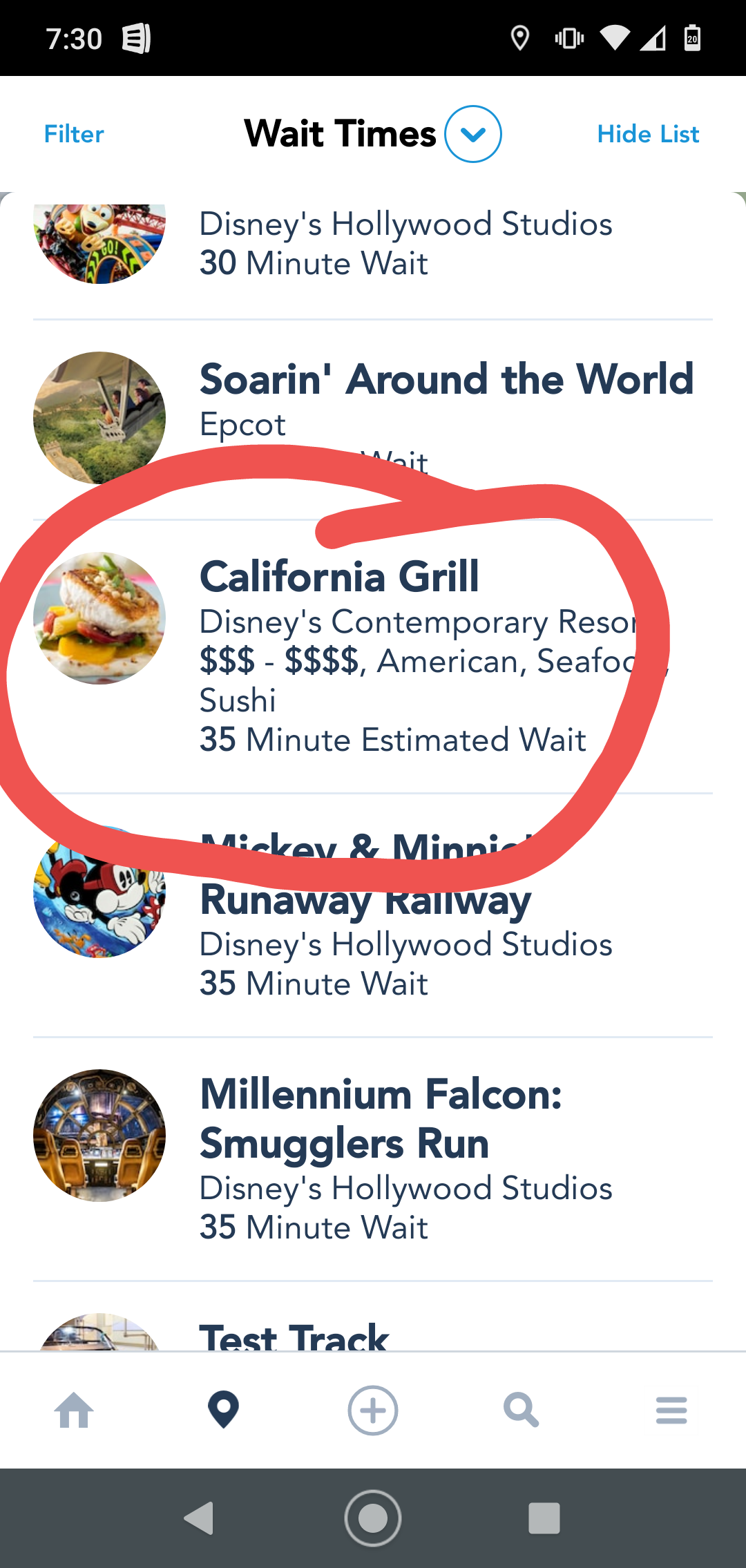
Task: Tap Hide List to show map
Action: coord(648,134)
